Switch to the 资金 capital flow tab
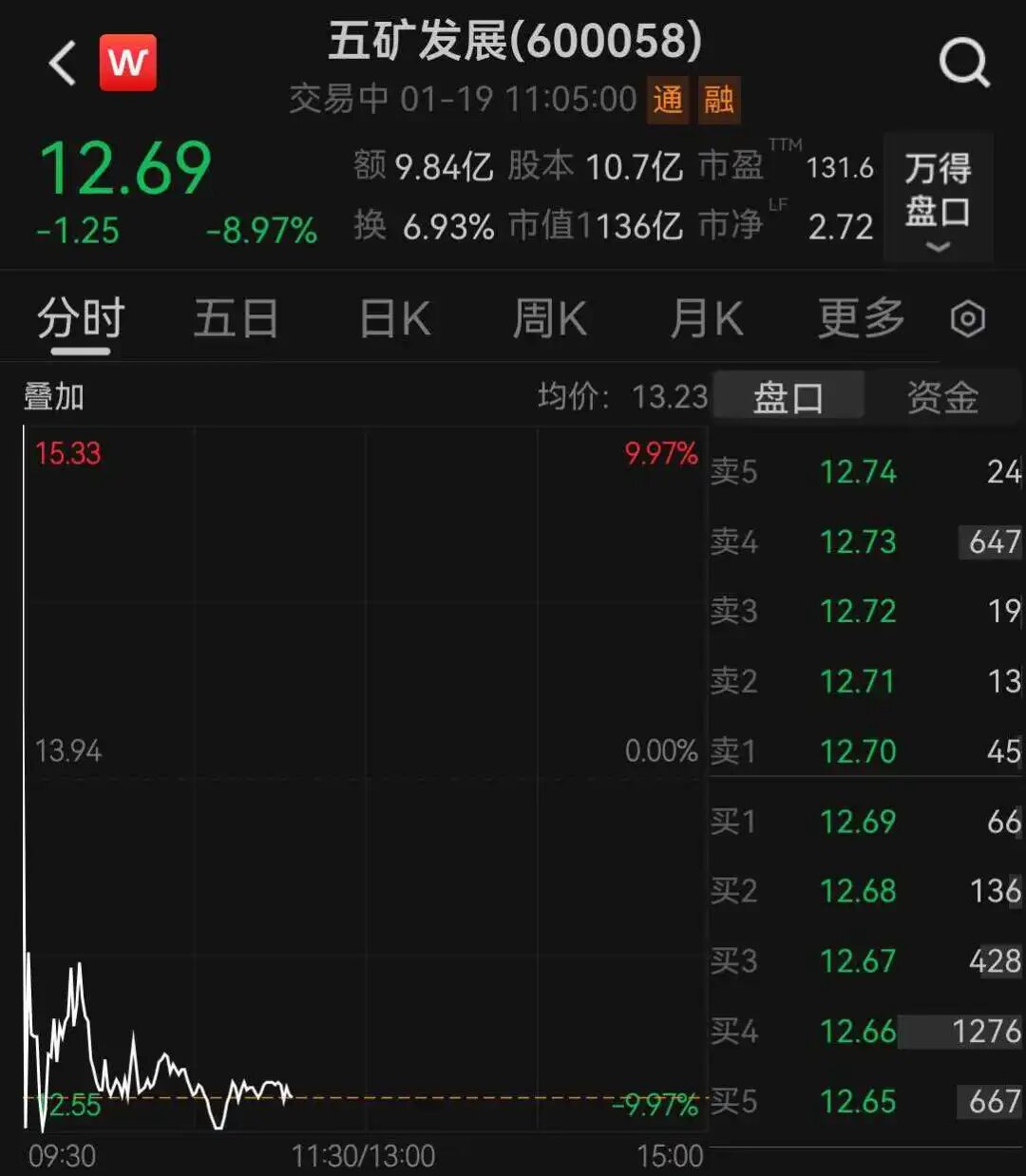 click(x=942, y=396)
